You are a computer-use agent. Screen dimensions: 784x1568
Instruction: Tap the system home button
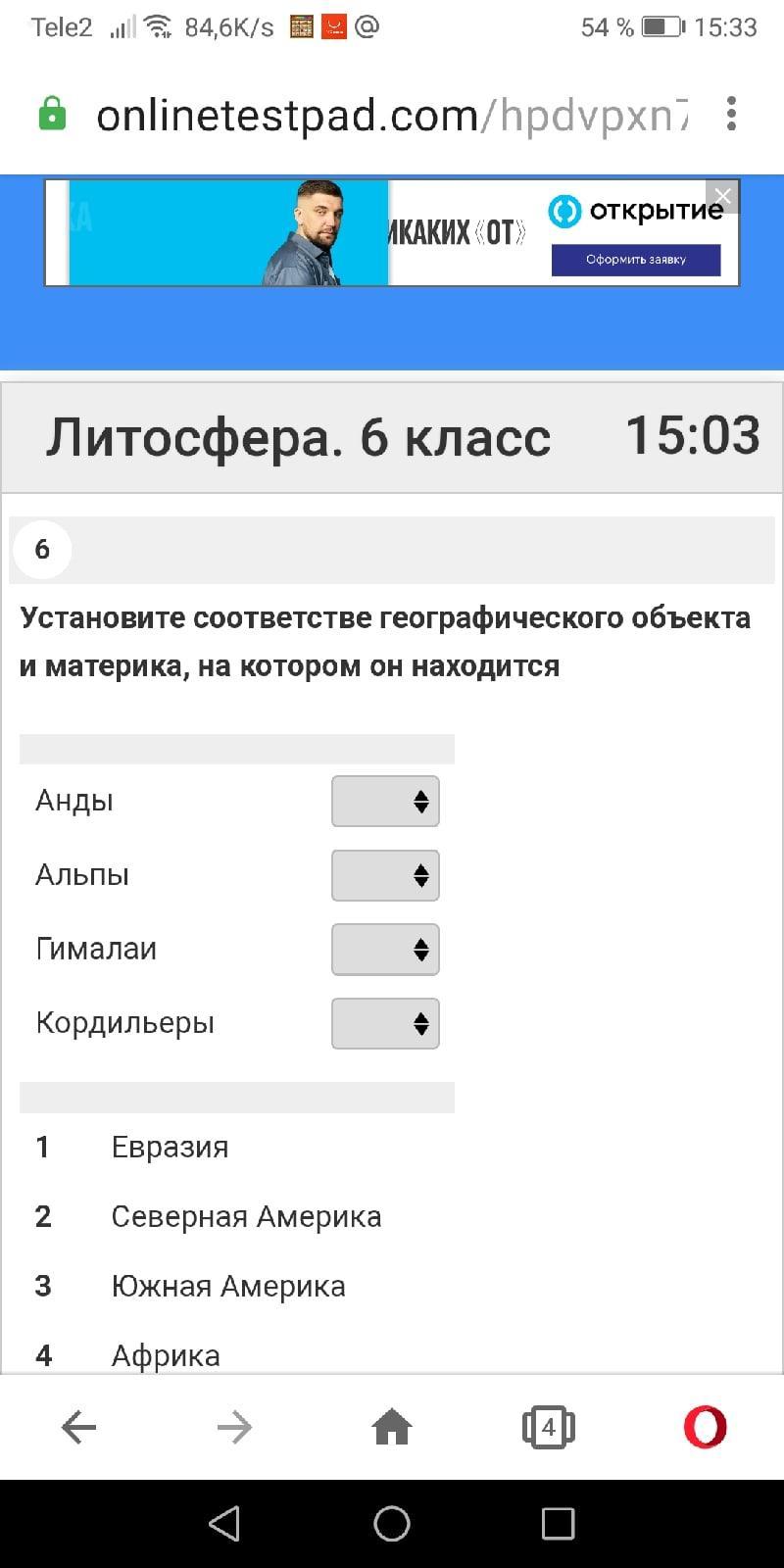pyautogui.click(x=392, y=1524)
